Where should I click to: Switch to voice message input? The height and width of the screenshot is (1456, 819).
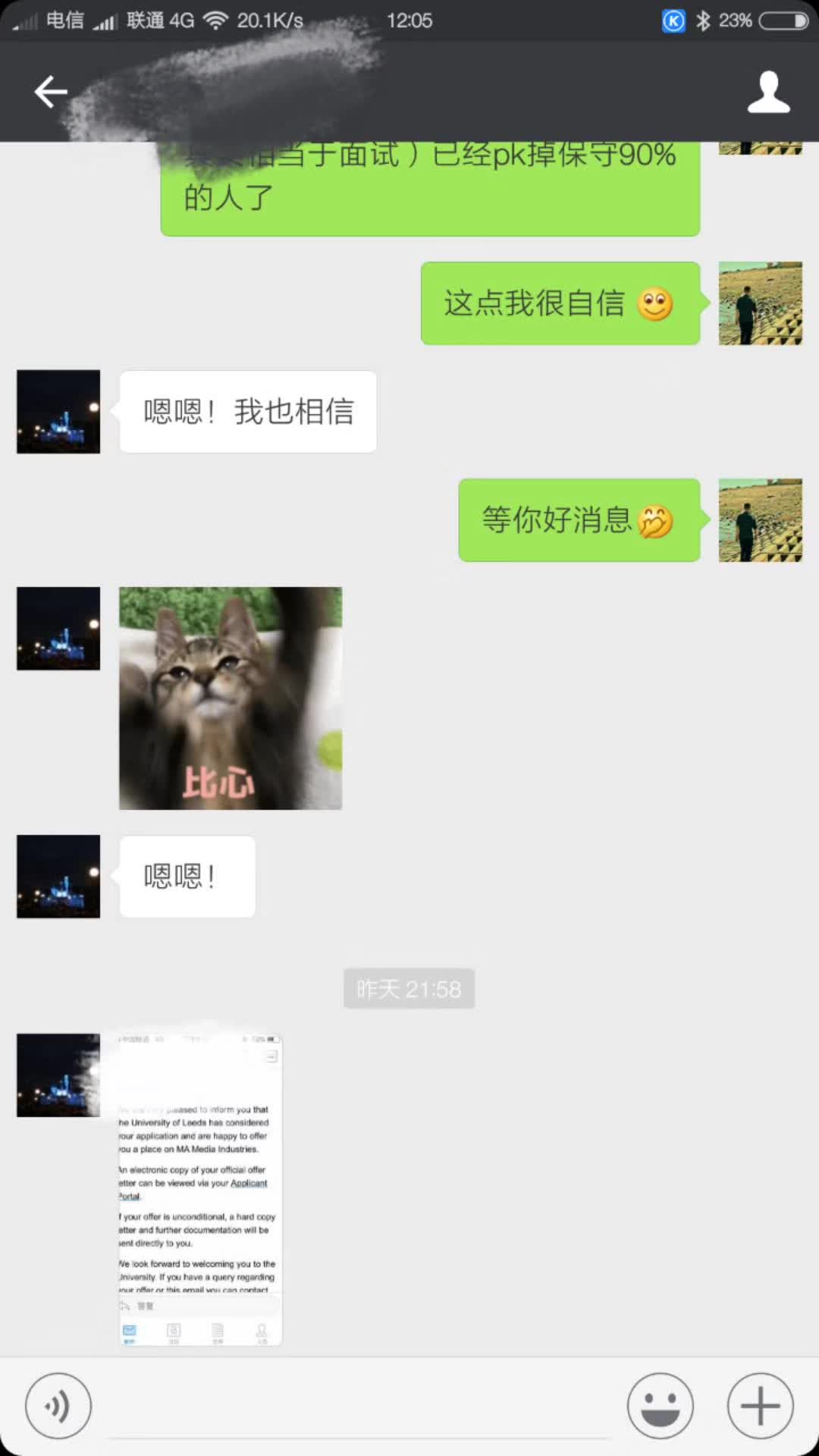click(58, 1405)
